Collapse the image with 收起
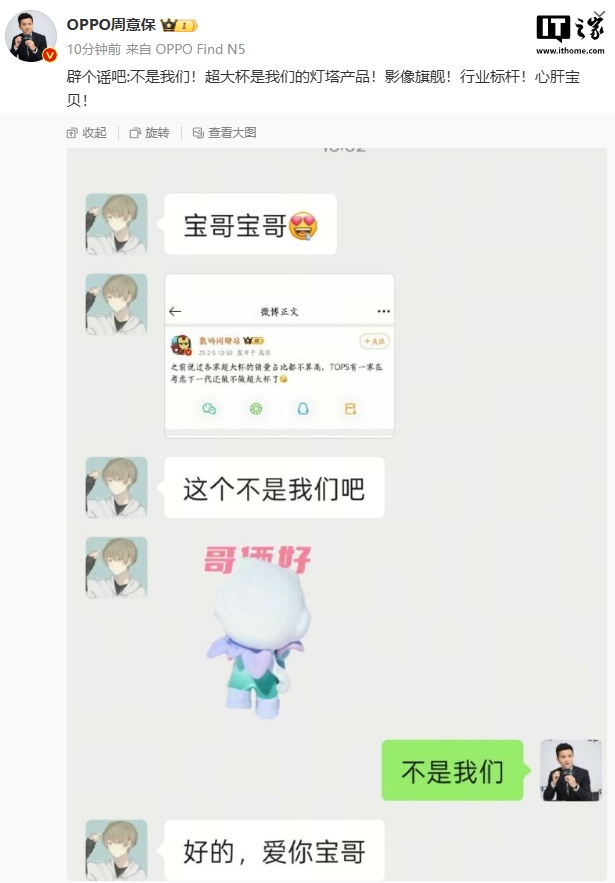615x883 pixels. click(x=87, y=133)
